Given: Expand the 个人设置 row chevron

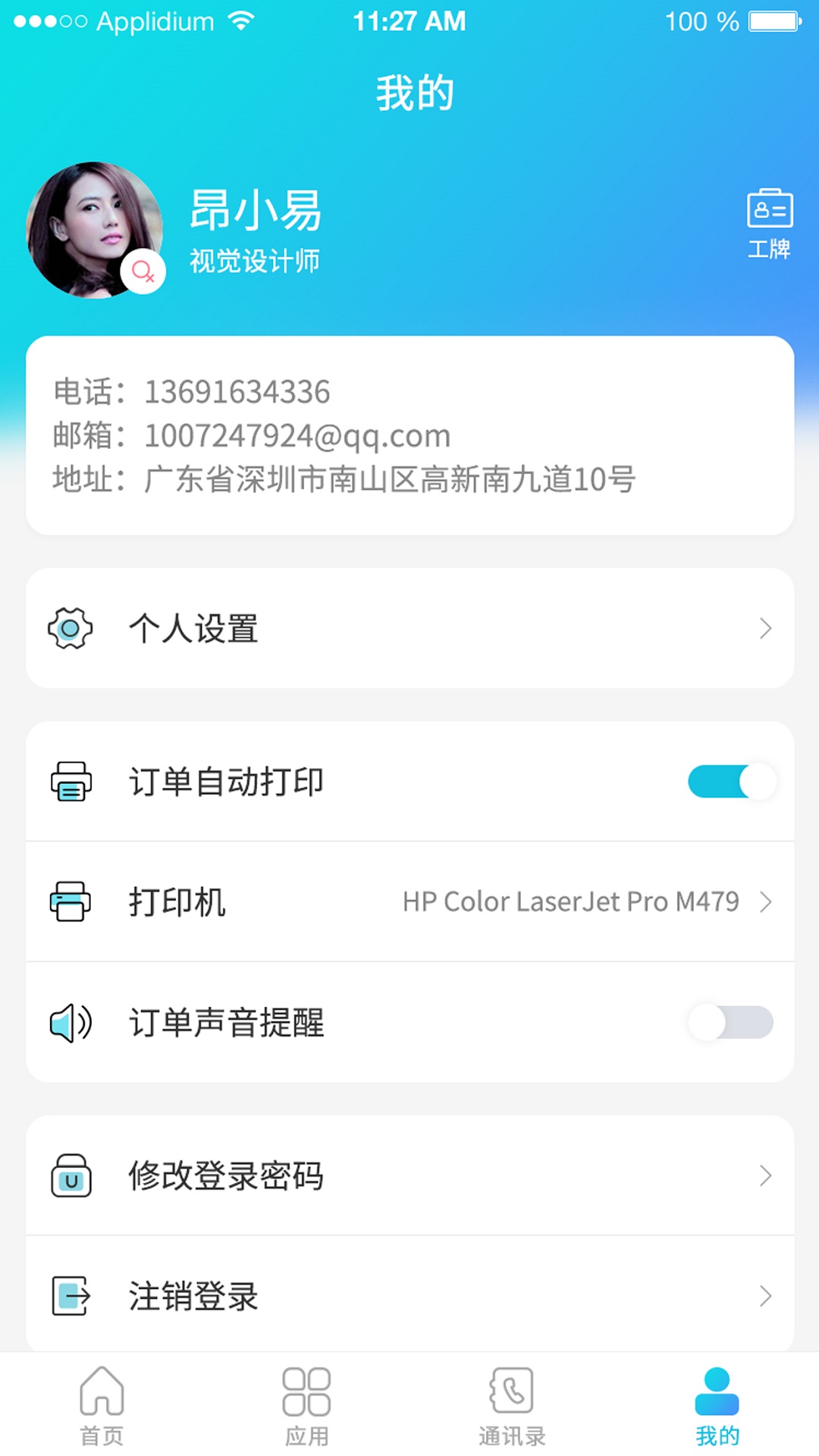Looking at the screenshot, I should pyautogui.click(x=765, y=627).
